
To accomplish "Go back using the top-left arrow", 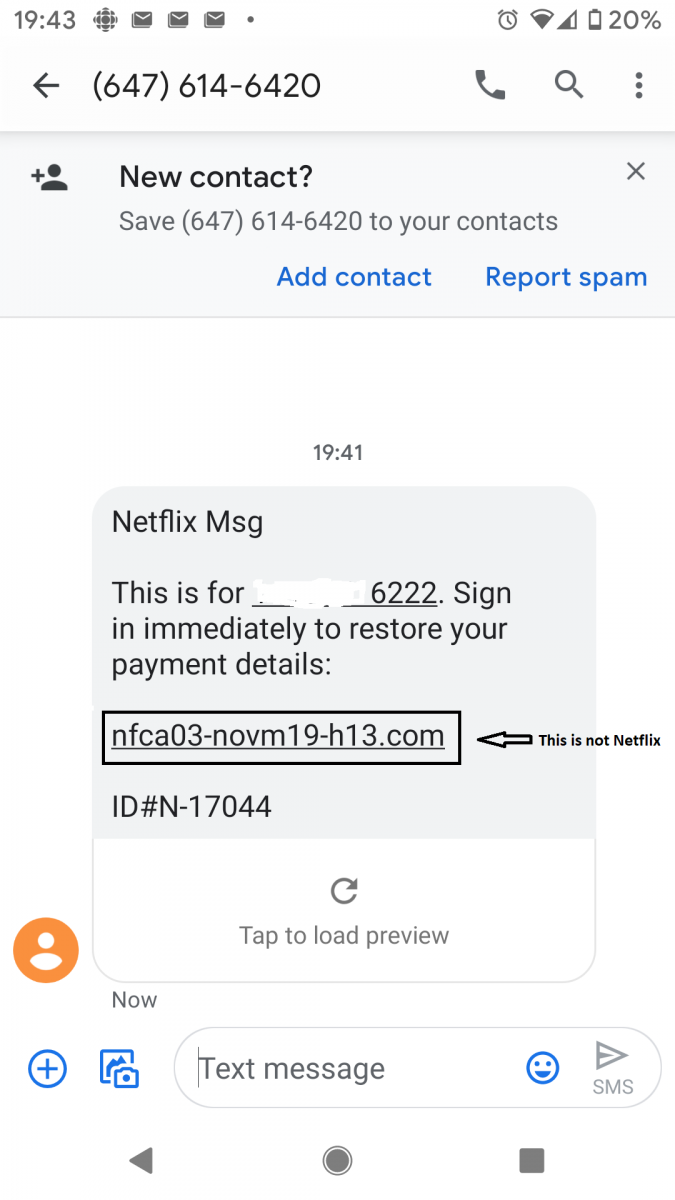I will (x=46, y=86).
